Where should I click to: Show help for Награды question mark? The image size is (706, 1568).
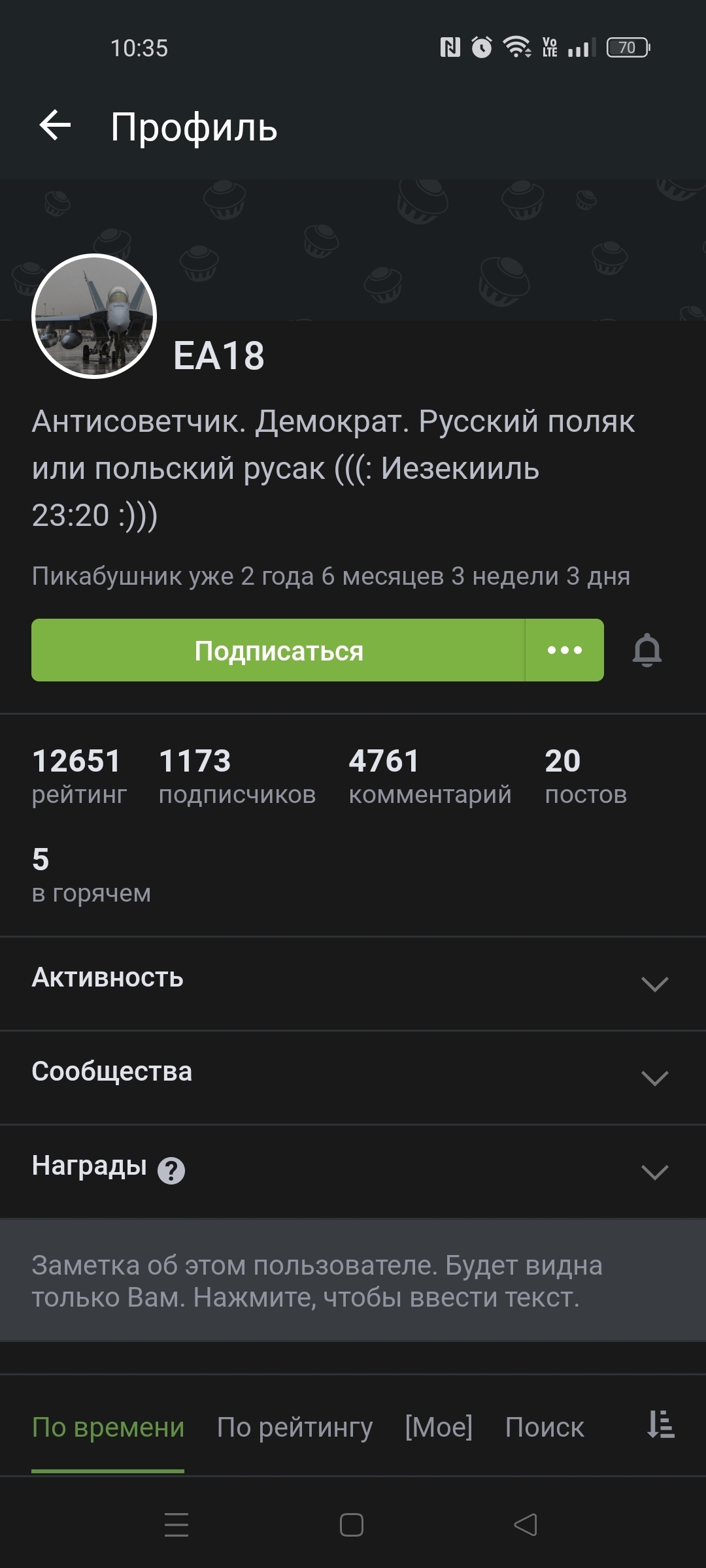(x=171, y=1170)
